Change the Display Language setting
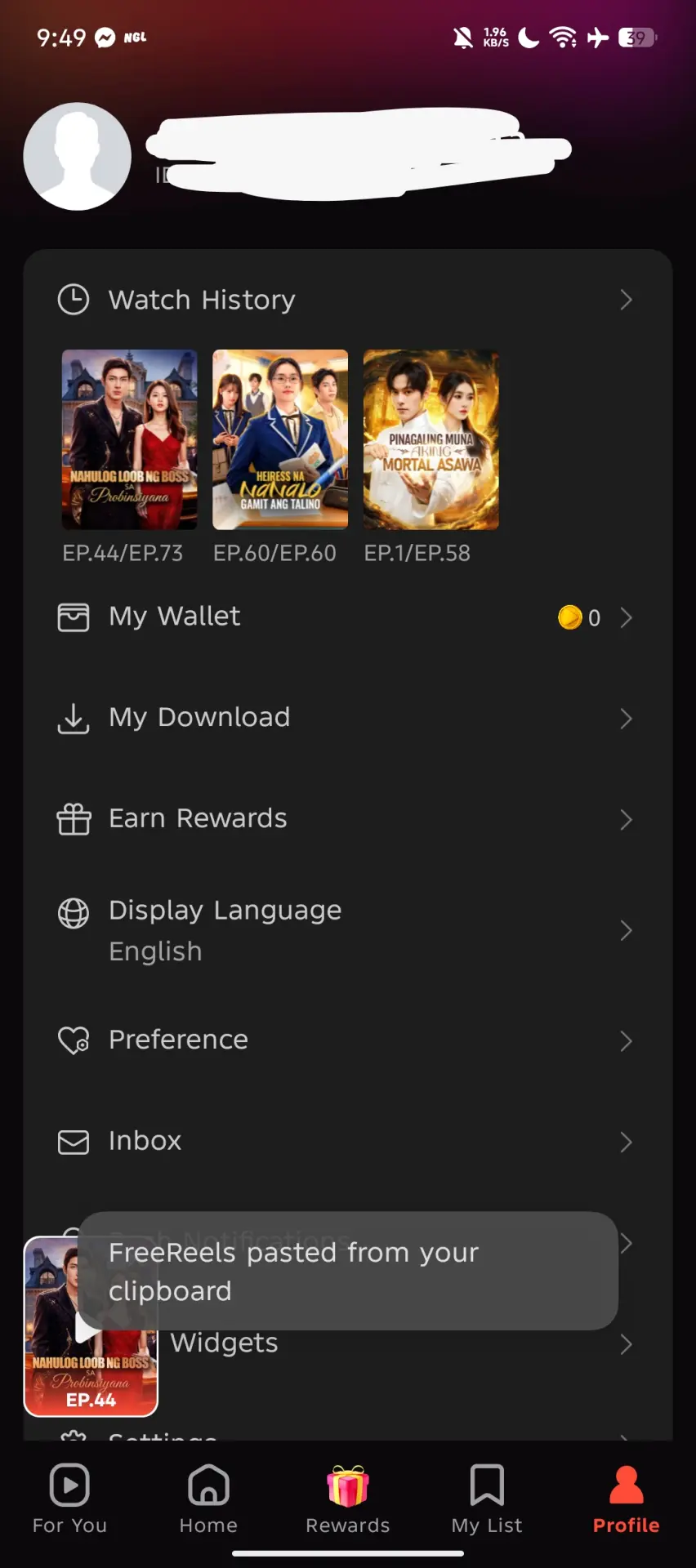The height and width of the screenshot is (1568, 696). pyautogui.click(x=347, y=930)
